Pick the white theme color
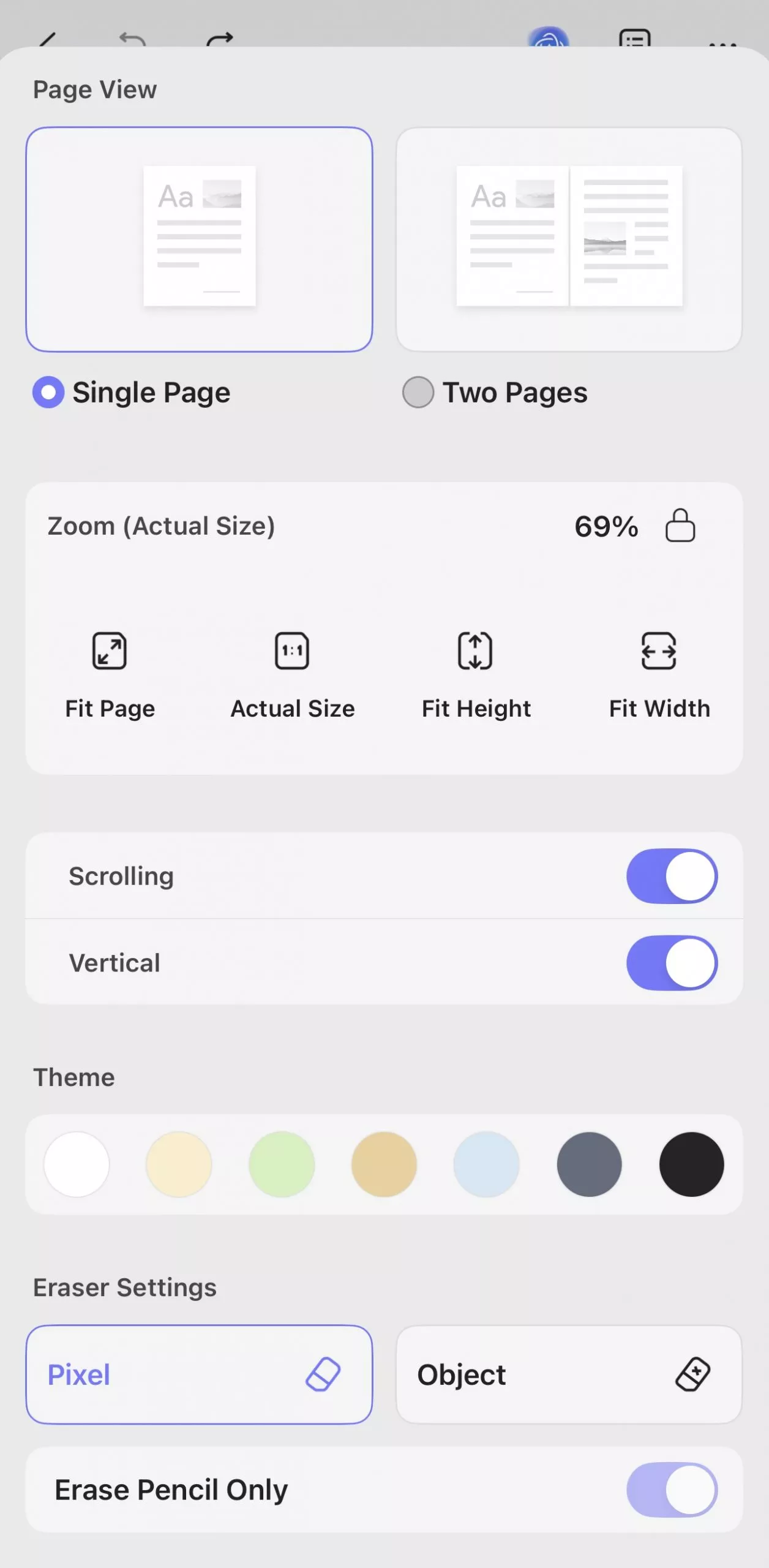Screen dimensions: 769x1568 [x=77, y=1164]
